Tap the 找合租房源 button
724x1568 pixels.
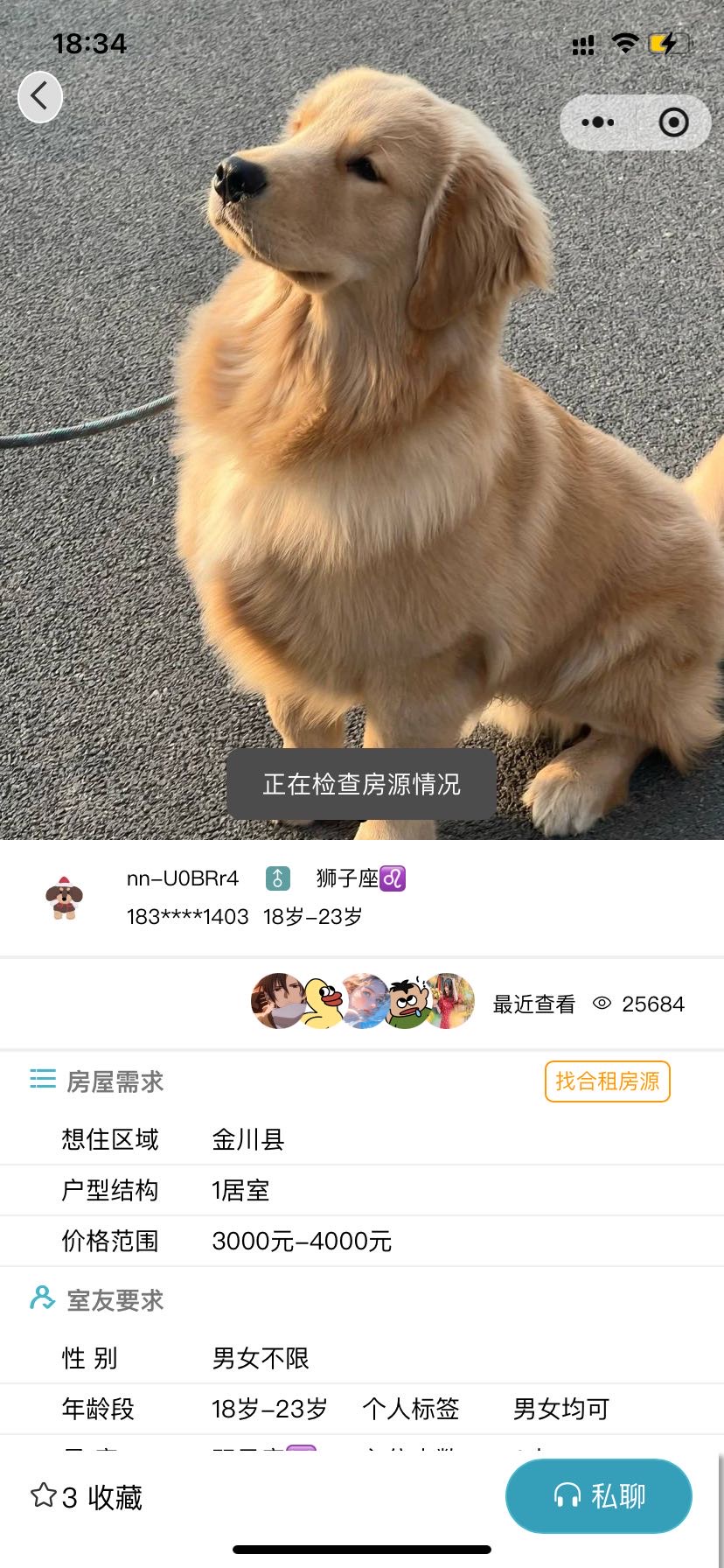[x=607, y=1081]
